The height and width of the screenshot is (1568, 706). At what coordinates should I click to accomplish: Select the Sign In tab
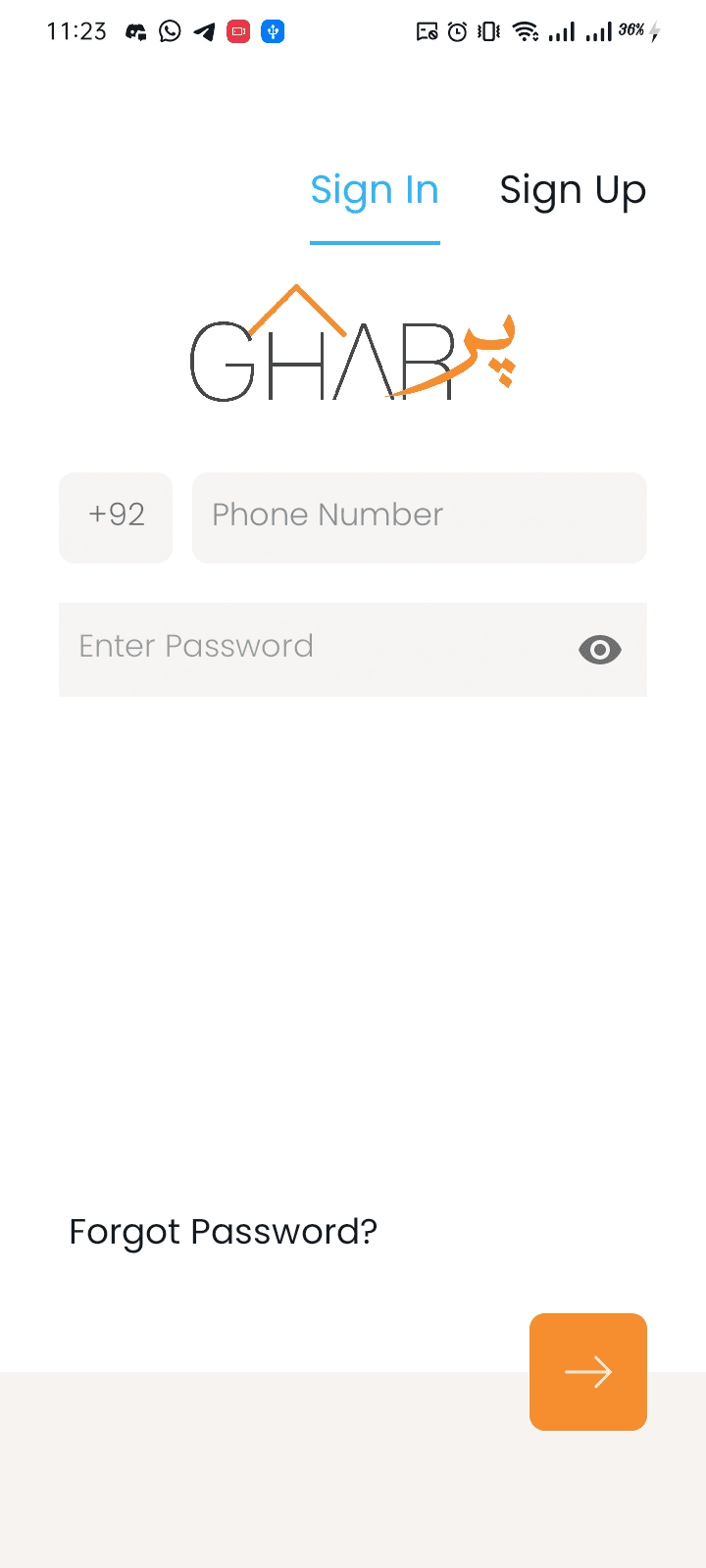(x=375, y=190)
